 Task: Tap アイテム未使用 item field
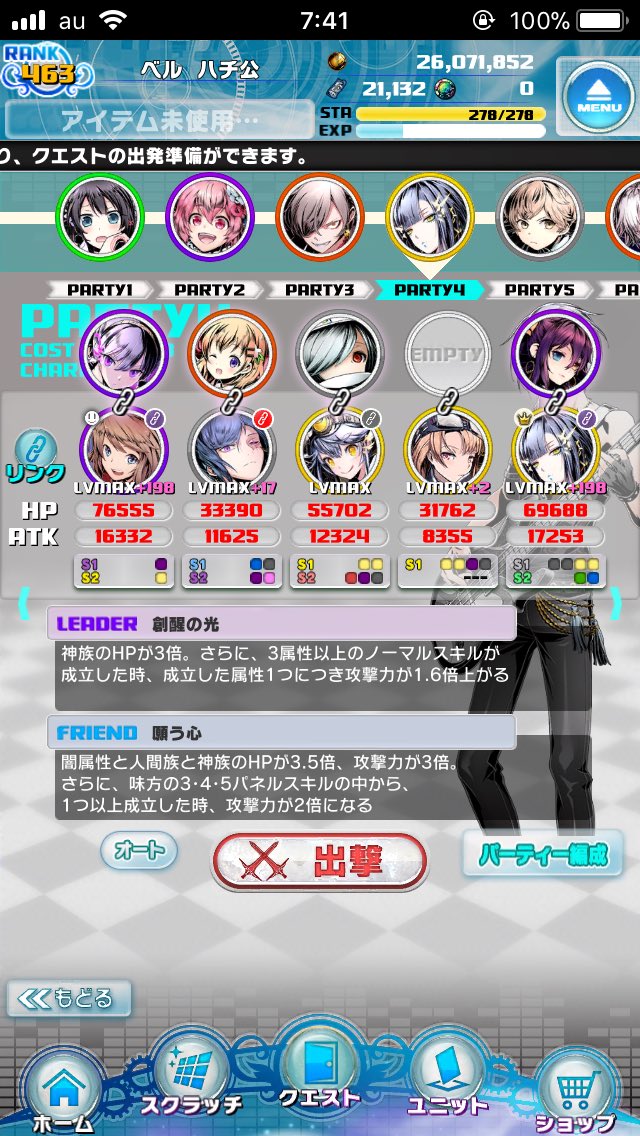(x=159, y=119)
